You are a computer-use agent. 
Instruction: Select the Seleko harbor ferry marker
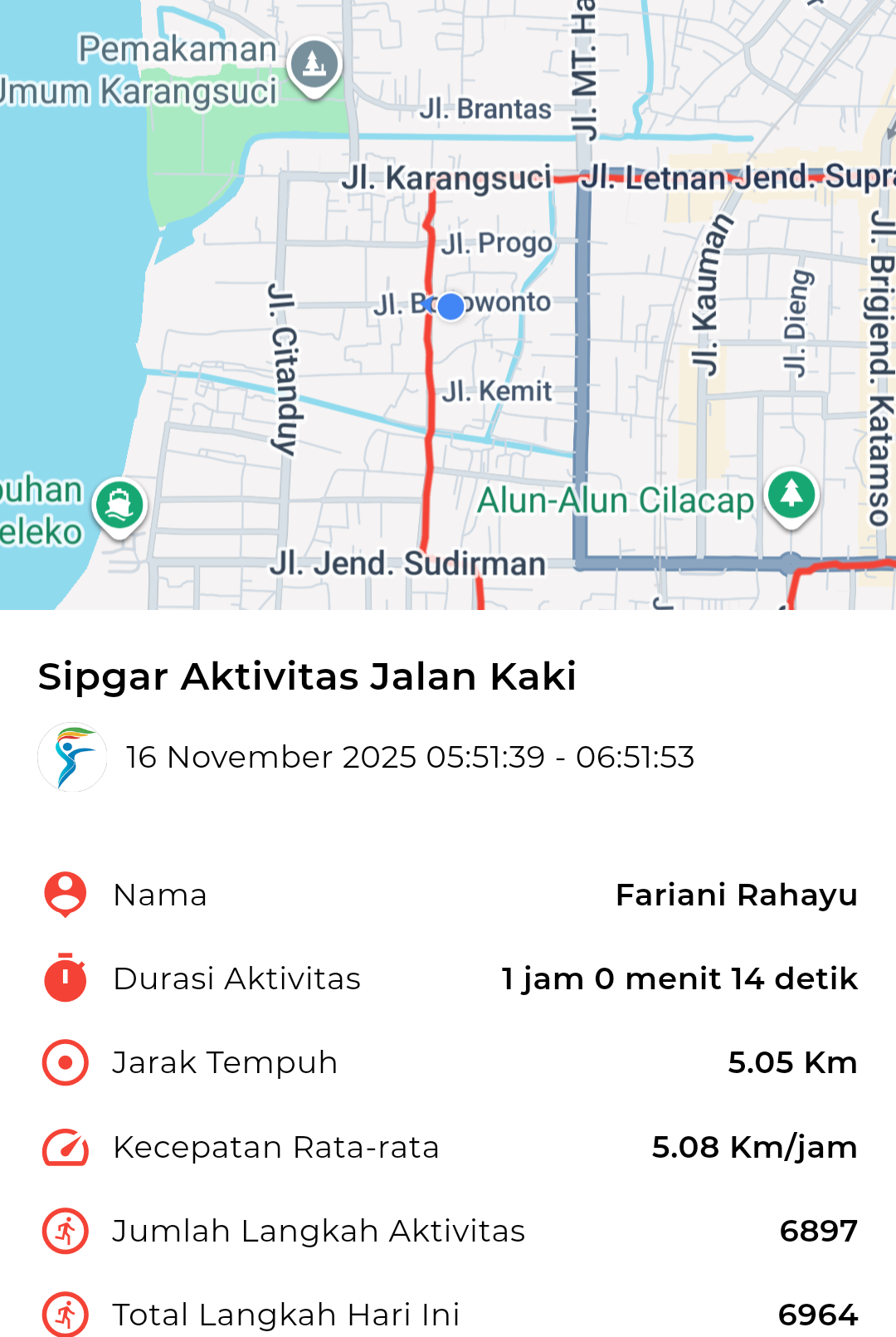coord(119,505)
